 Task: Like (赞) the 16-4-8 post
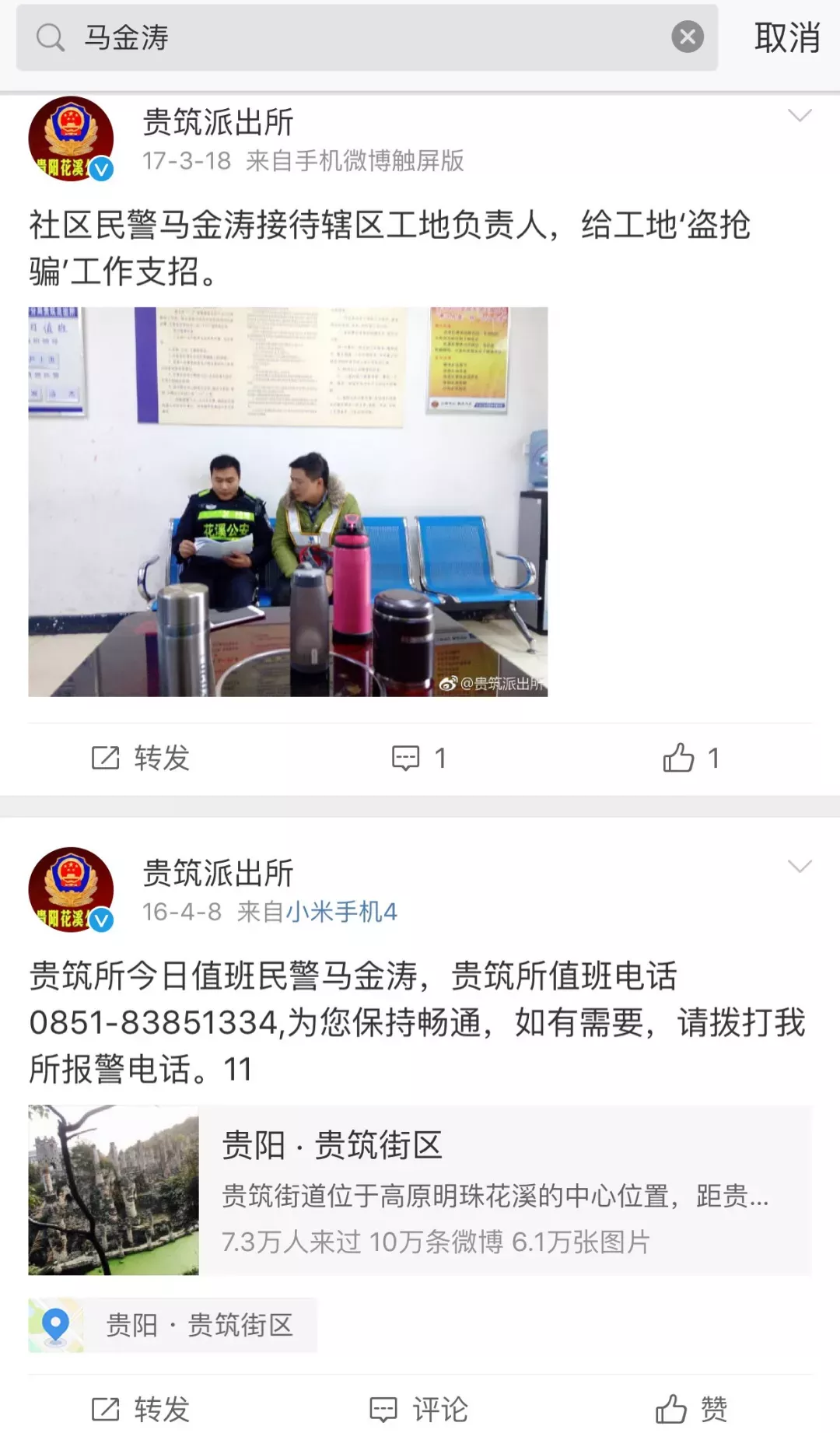[x=691, y=1409]
